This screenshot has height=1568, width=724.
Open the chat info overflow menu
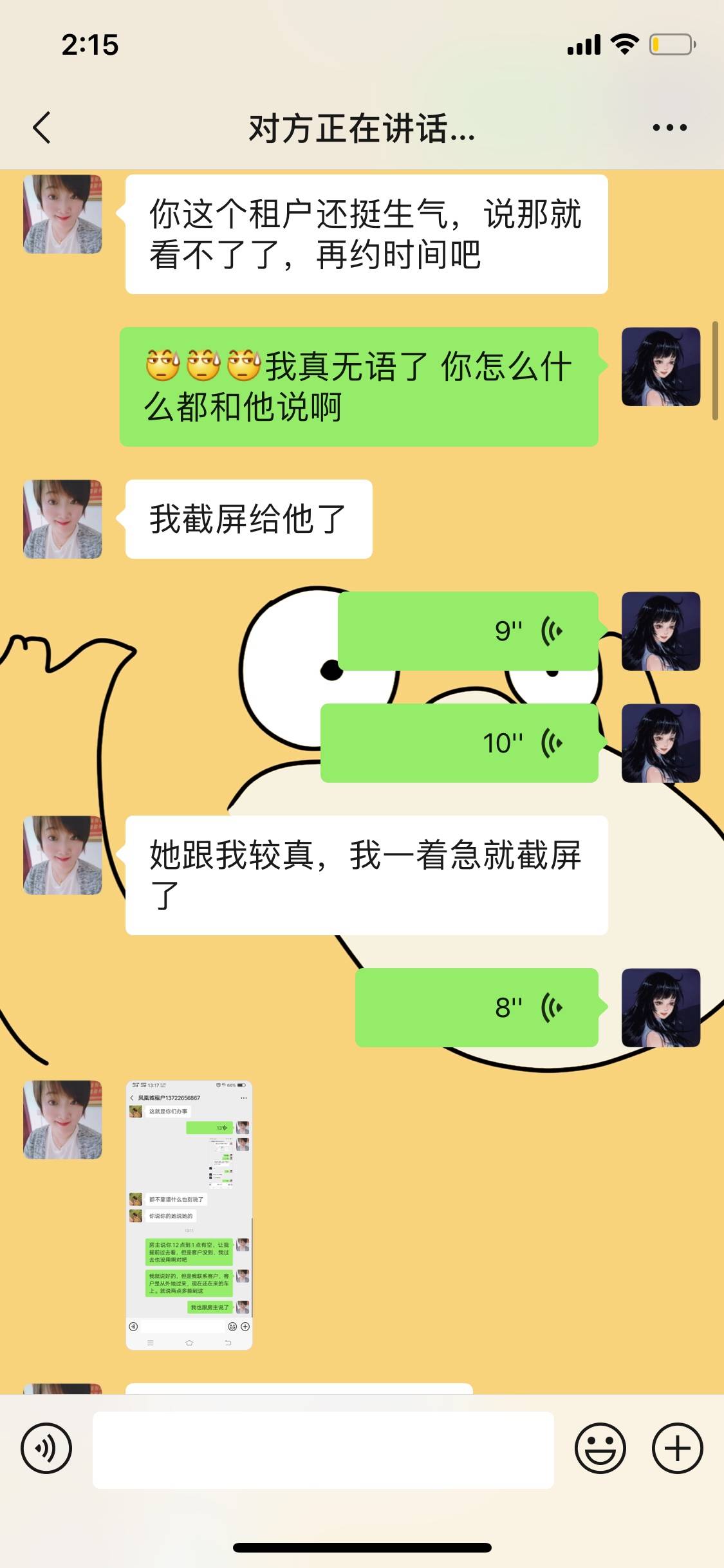pos(669,127)
